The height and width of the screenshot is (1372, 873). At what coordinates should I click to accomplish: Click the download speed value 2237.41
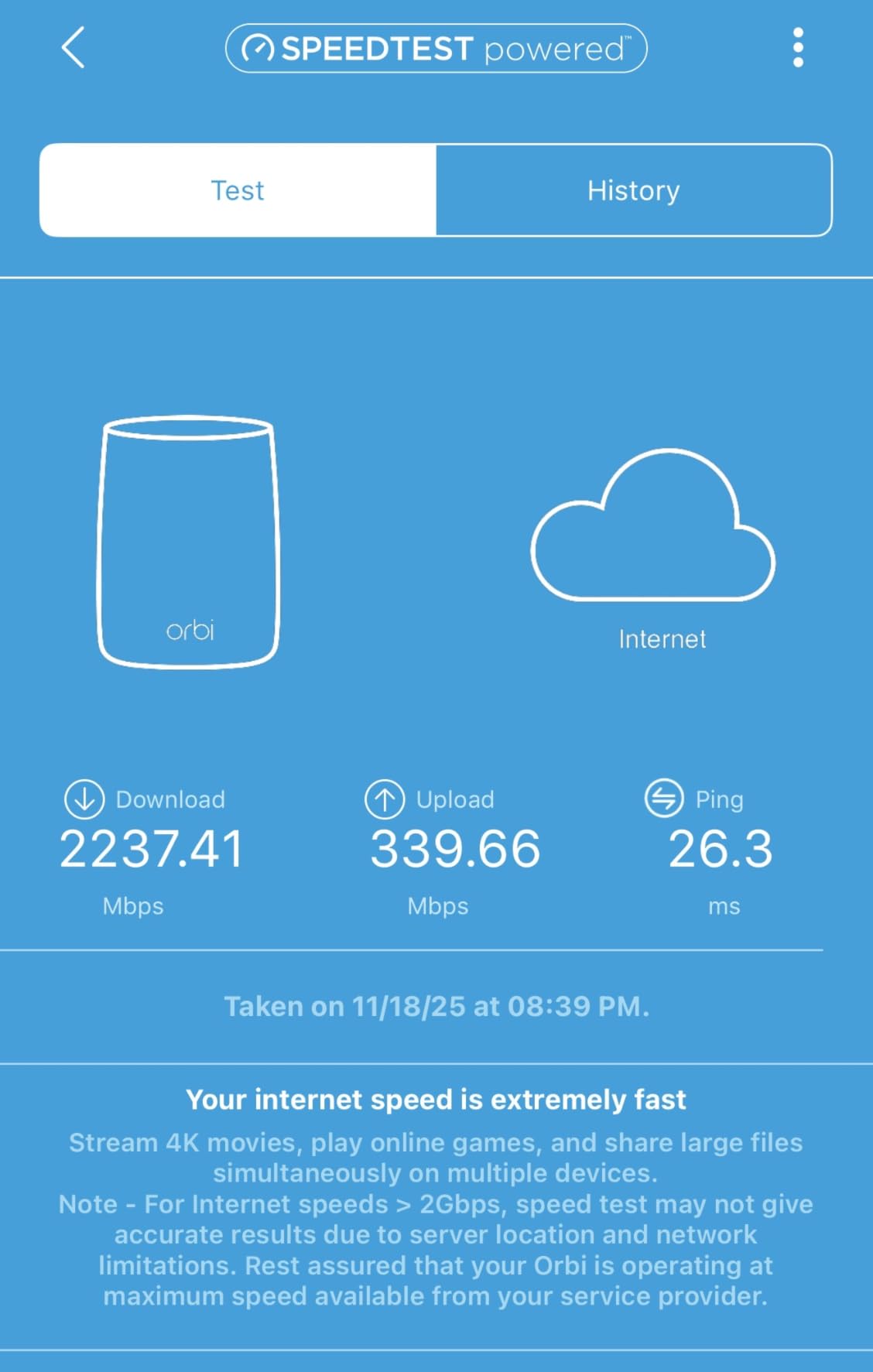[152, 850]
